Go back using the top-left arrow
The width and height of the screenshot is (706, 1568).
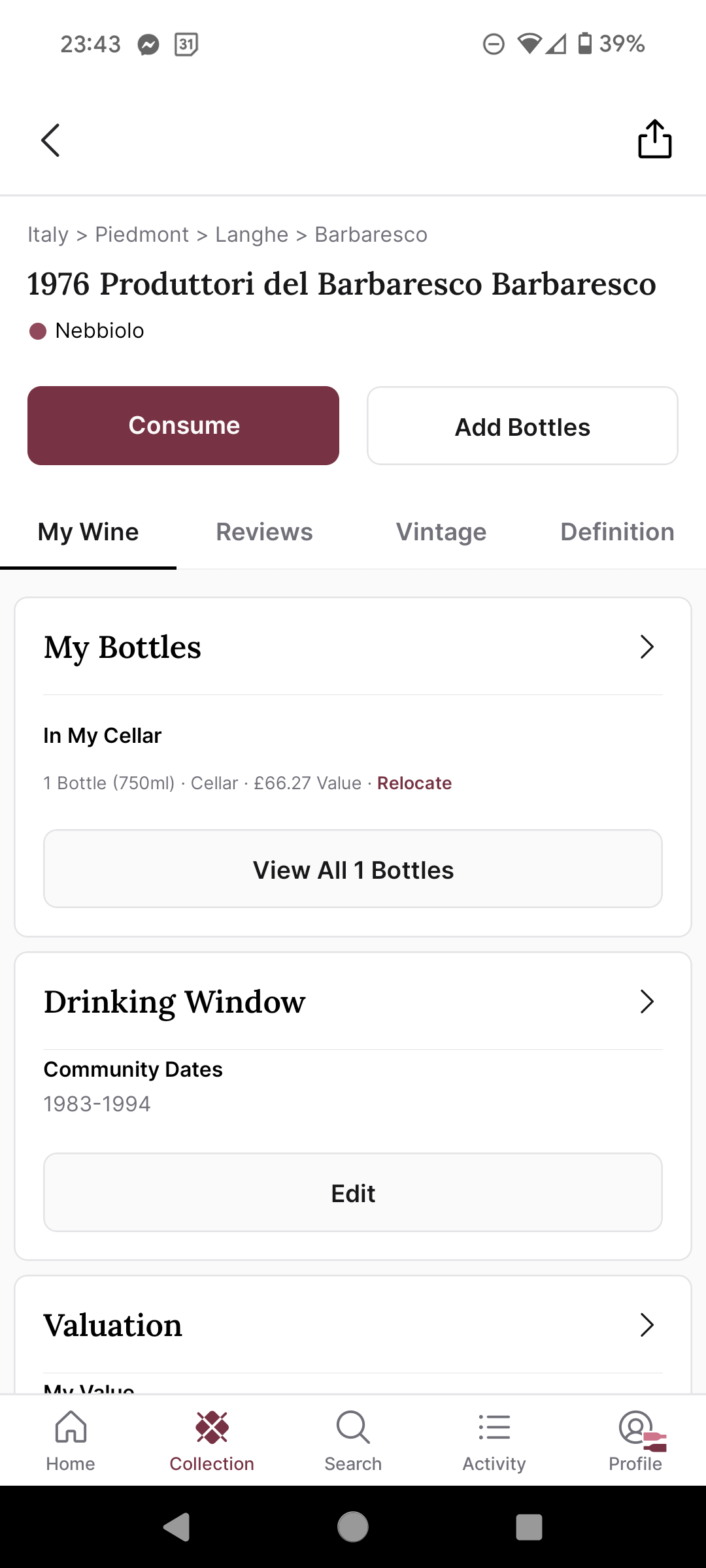point(50,140)
